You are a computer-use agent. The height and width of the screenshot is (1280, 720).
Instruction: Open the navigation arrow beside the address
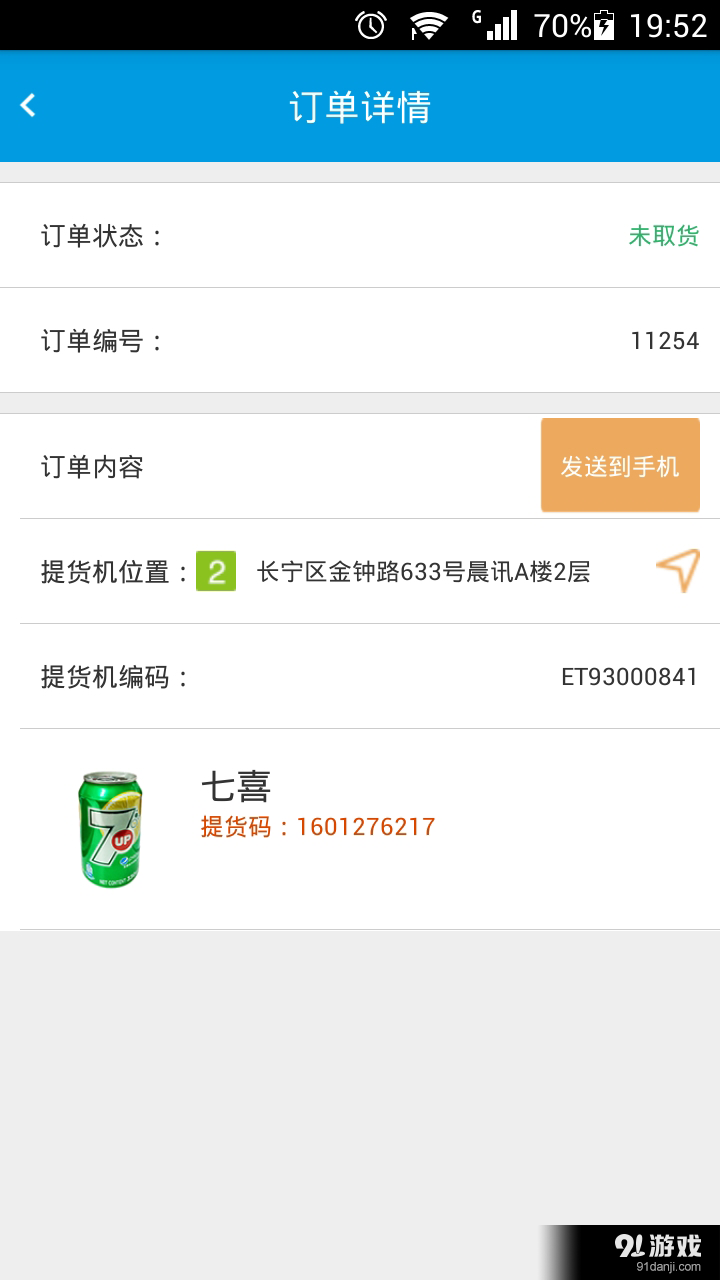click(679, 568)
